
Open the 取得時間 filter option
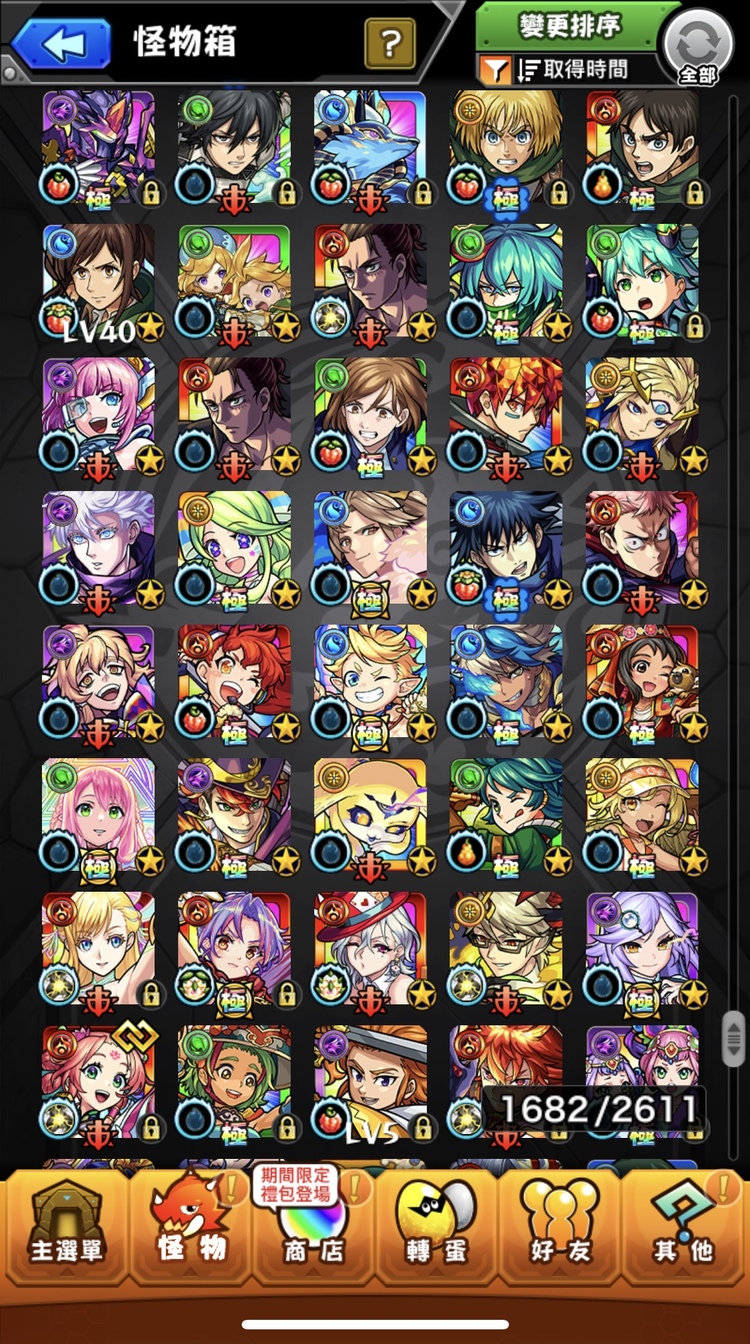[x=572, y=69]
